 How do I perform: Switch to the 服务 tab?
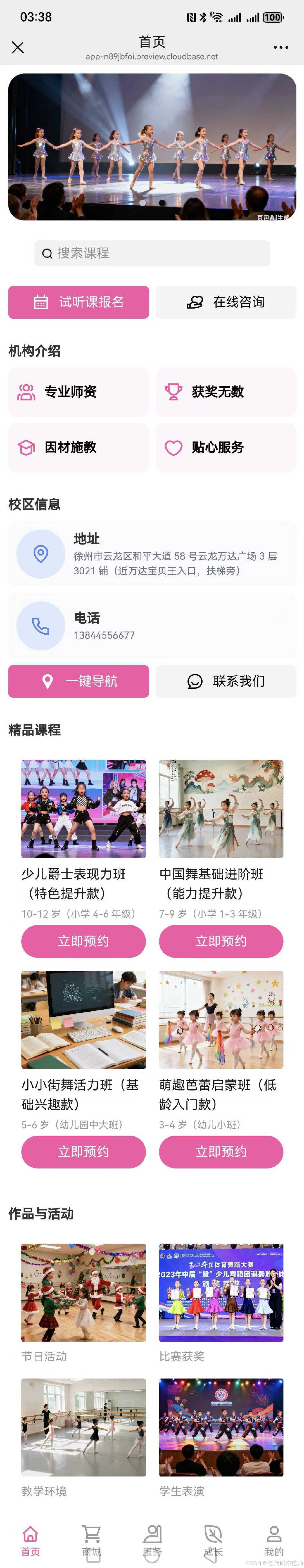coord(152,1541)
